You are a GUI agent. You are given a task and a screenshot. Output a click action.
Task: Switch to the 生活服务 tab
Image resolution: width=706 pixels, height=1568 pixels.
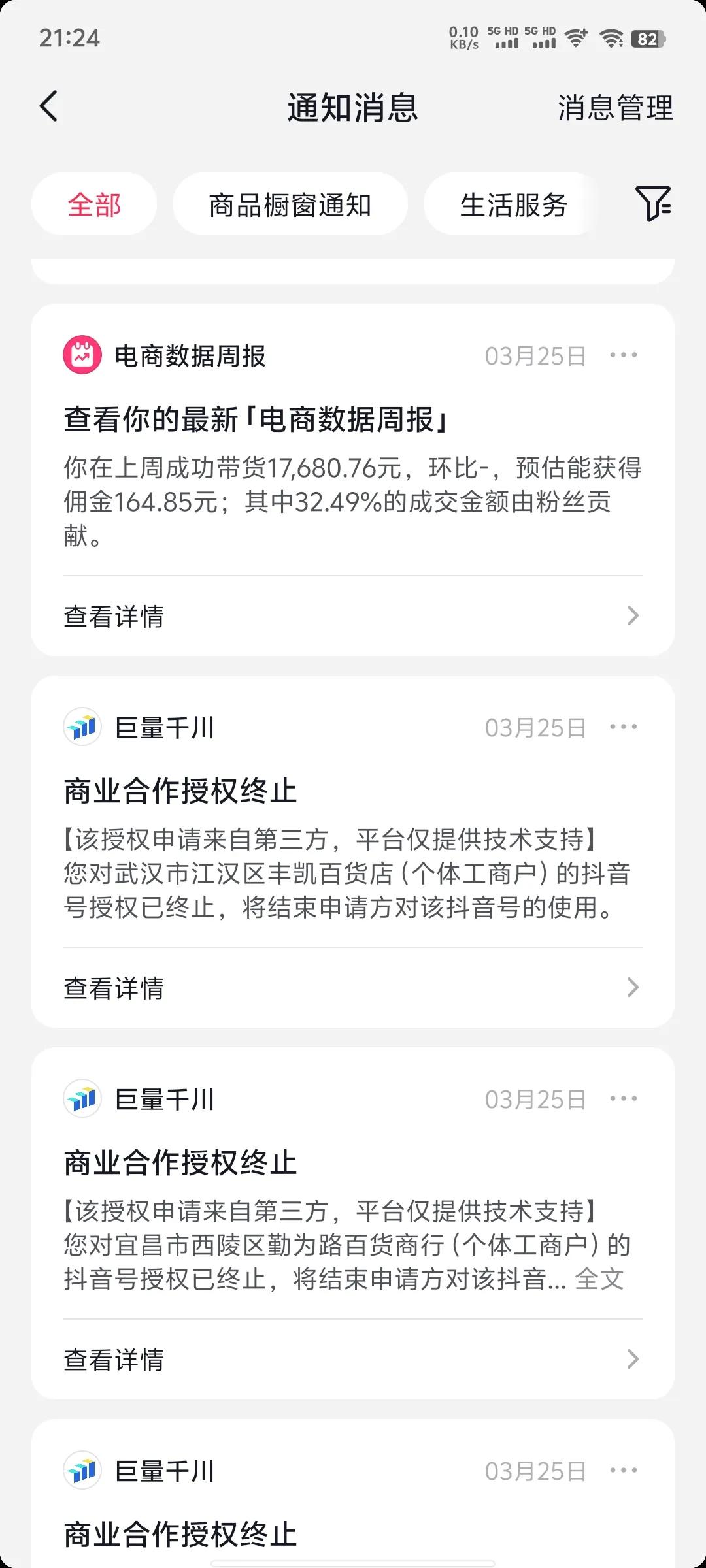click(x=513, y=204)
